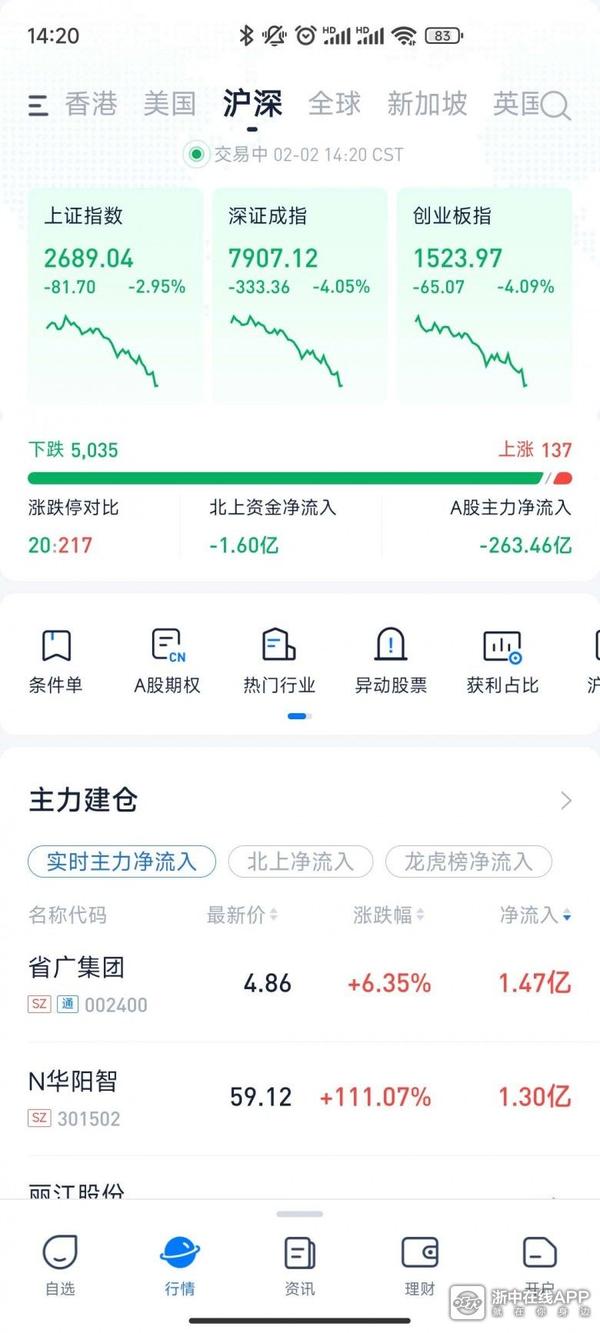The image size is (600, 1333).
Task: Open the search magnifier icon
Action: click(x=556, y=105)
